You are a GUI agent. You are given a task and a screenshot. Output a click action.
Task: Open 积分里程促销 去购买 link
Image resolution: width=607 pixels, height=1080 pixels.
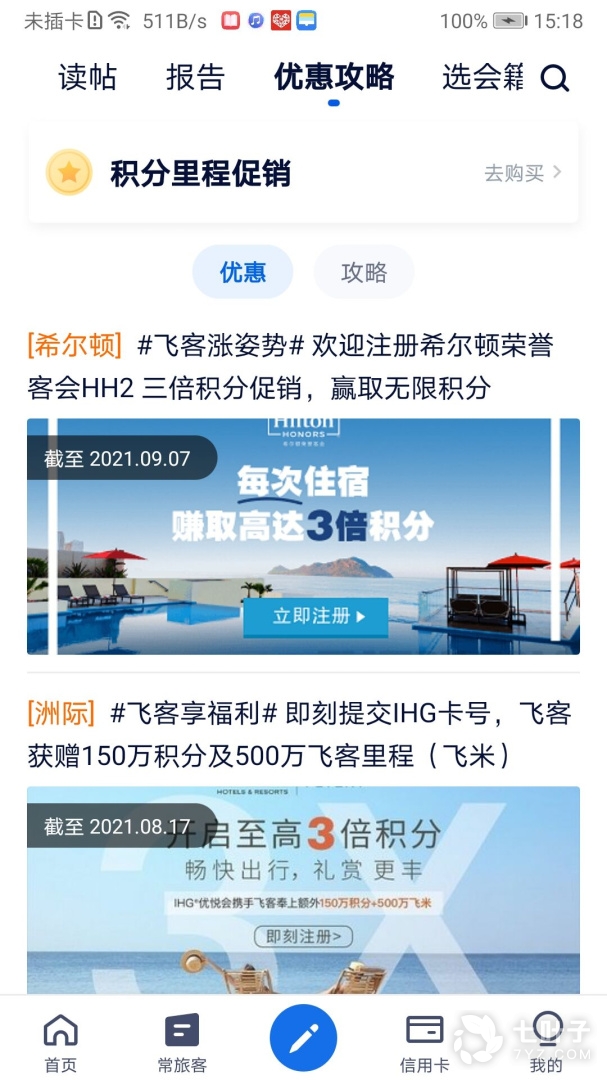pos(523,173)
